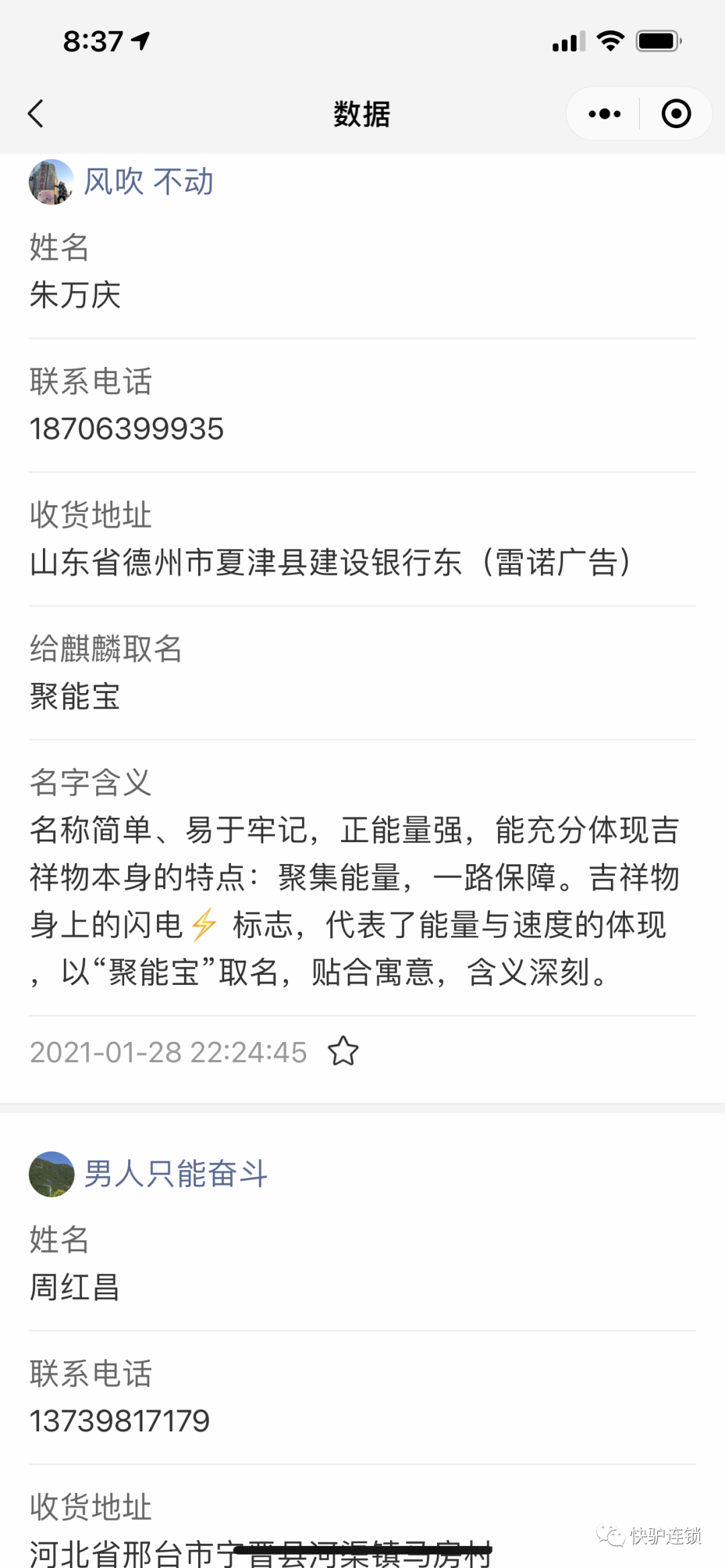Go back using the top-left arrow
The image size is (725, 1568).
36,113
